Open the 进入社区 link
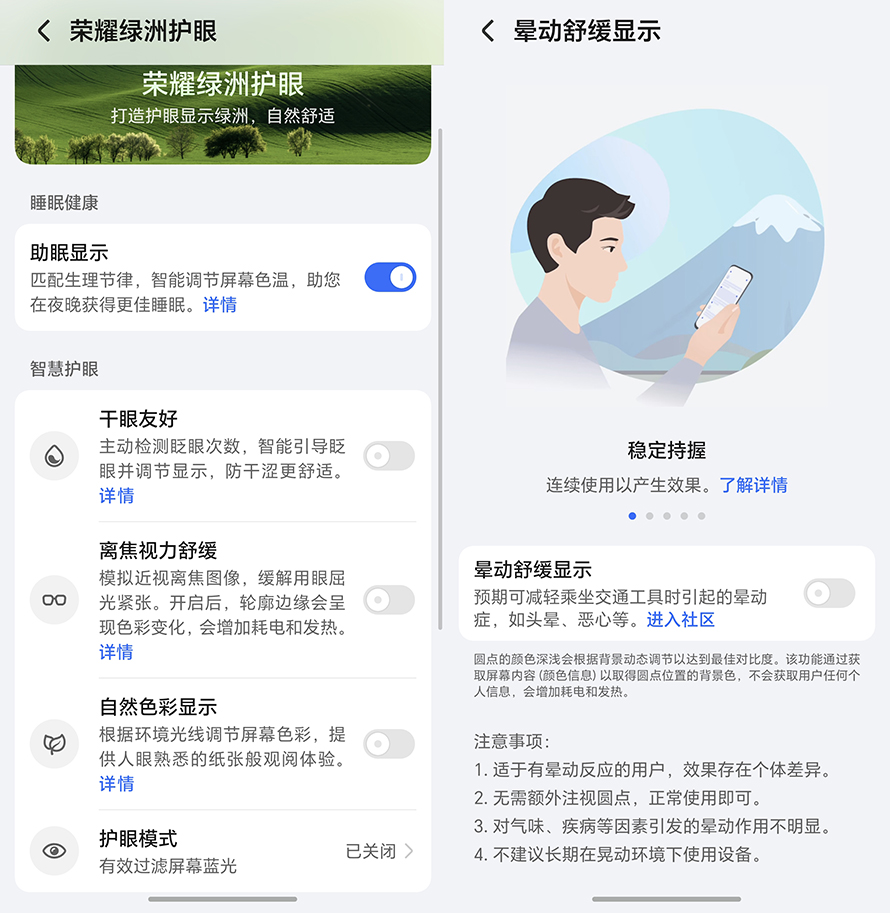The width and height of the screenshot is (890, 913). click(680, 620)
